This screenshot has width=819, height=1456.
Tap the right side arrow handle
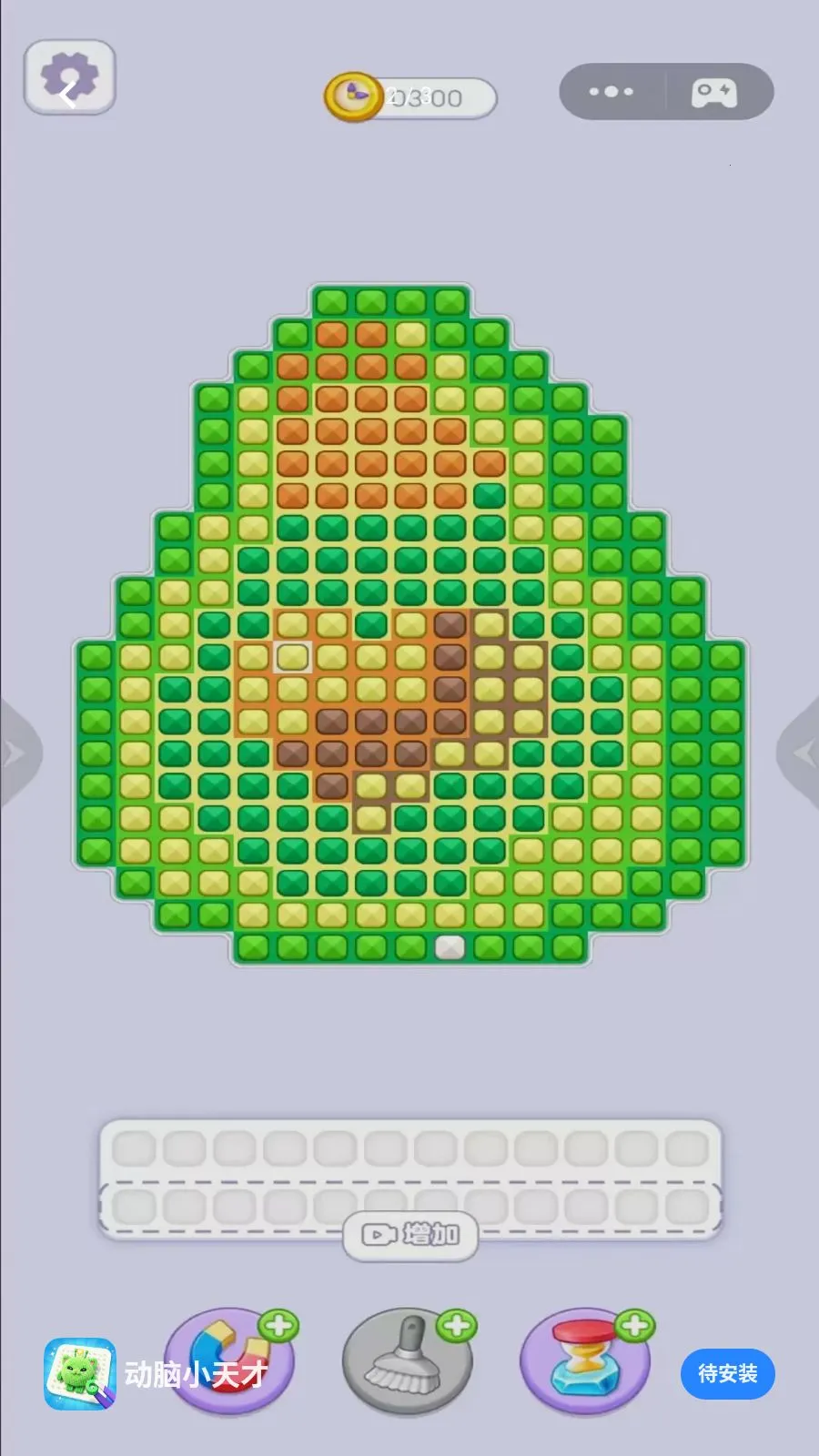802,753
